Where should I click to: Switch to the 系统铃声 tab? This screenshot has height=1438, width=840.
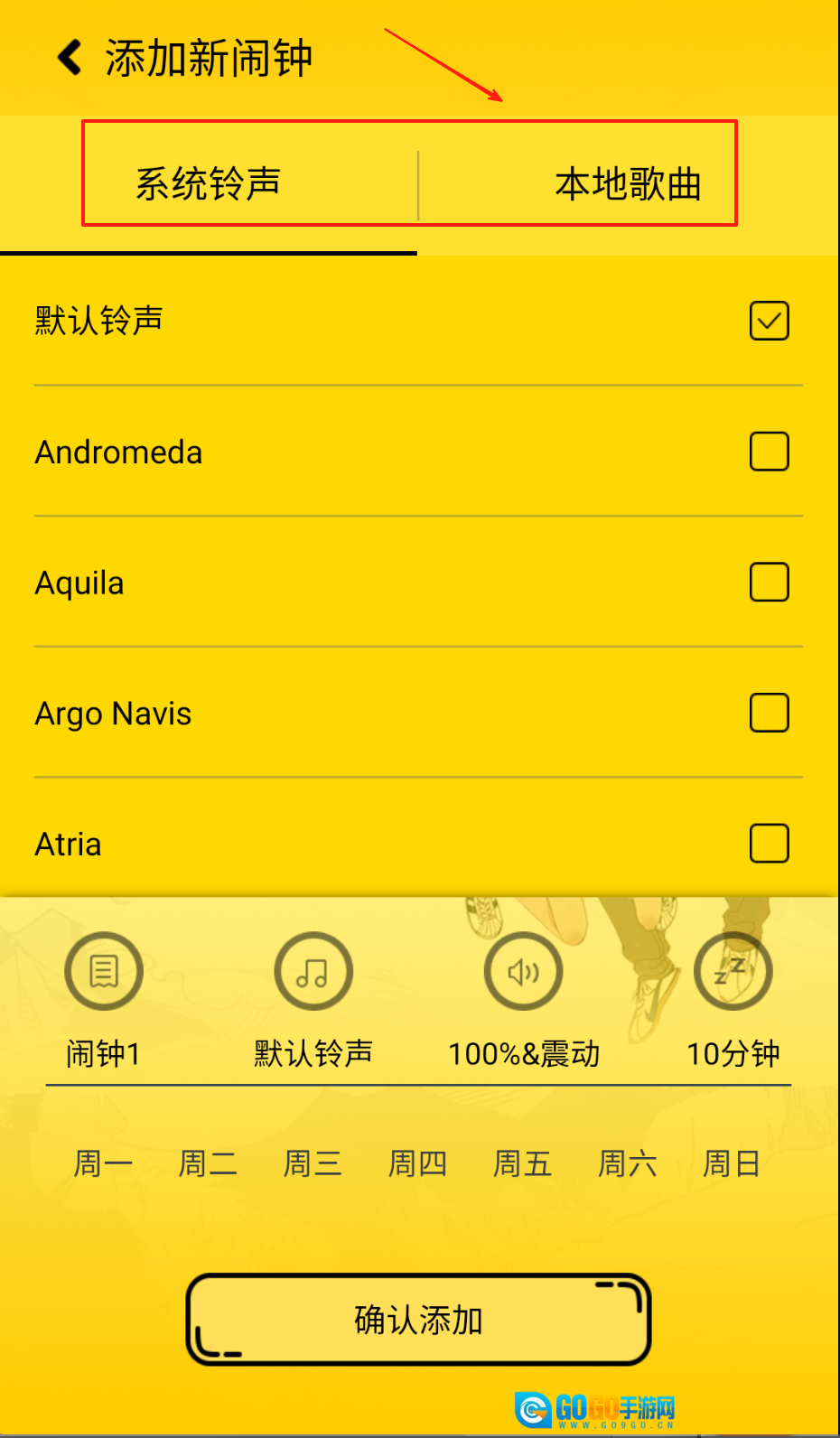click(x=209, y=184)
